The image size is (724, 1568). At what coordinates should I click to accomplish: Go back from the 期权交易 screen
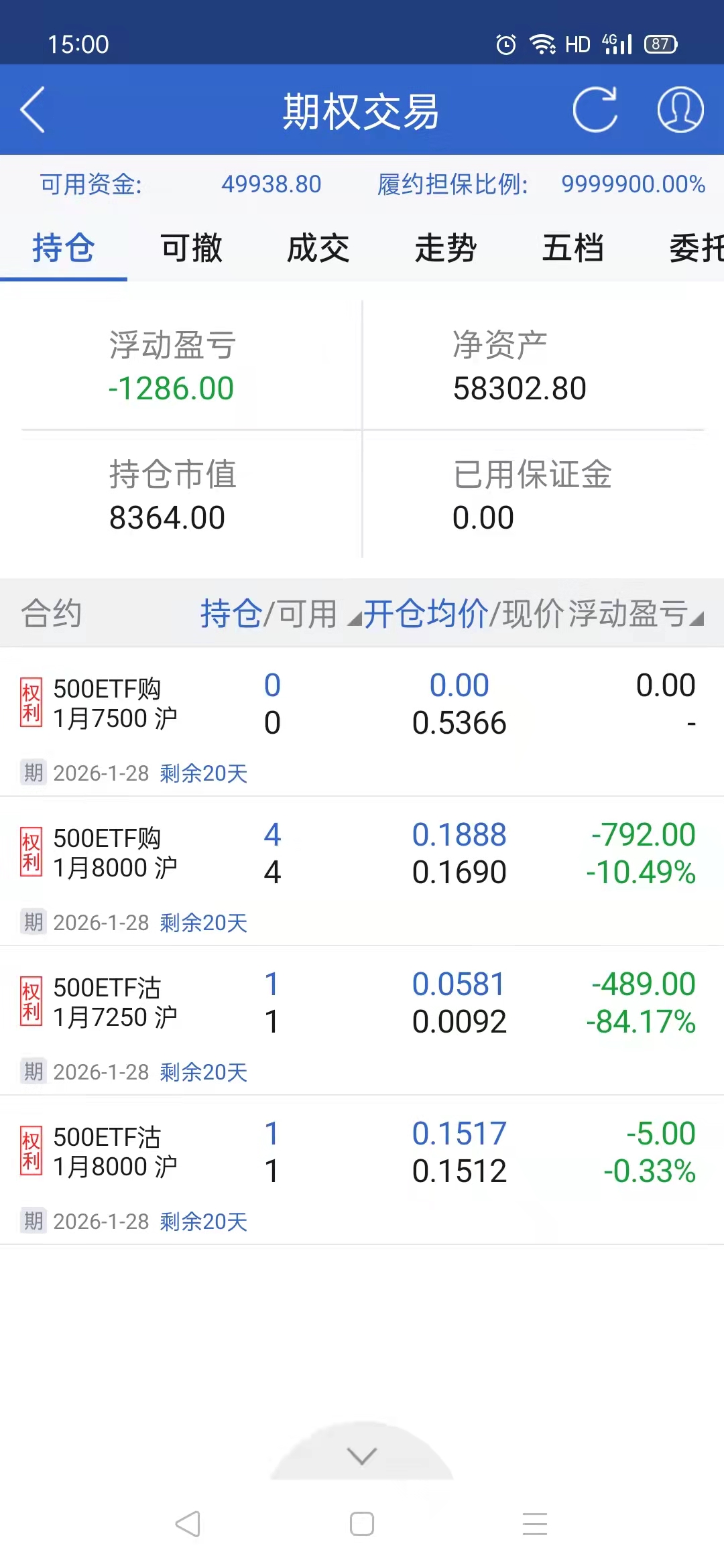coord(34,110)
